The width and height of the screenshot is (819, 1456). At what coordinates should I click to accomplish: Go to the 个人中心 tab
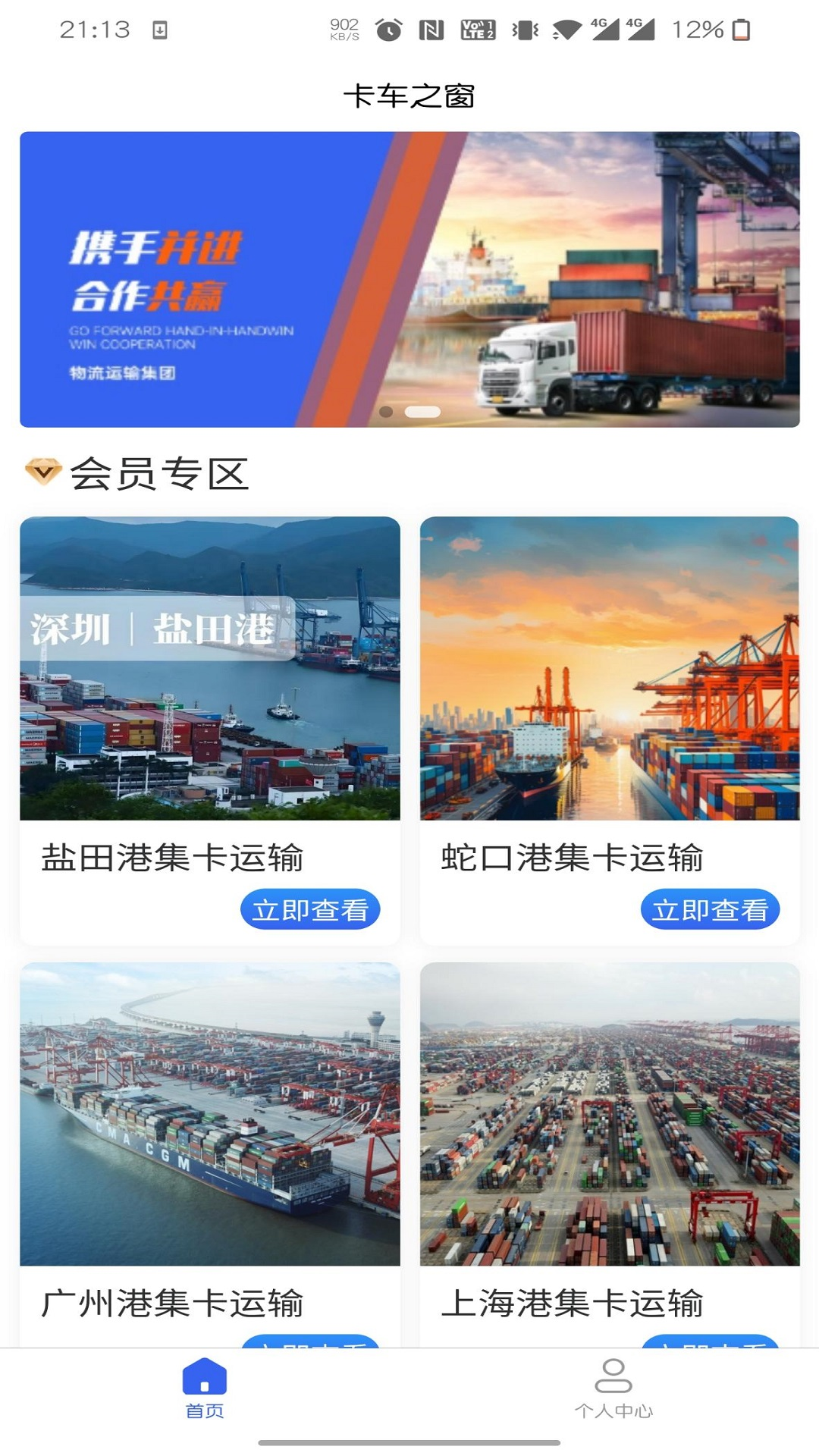point(613,1389)
